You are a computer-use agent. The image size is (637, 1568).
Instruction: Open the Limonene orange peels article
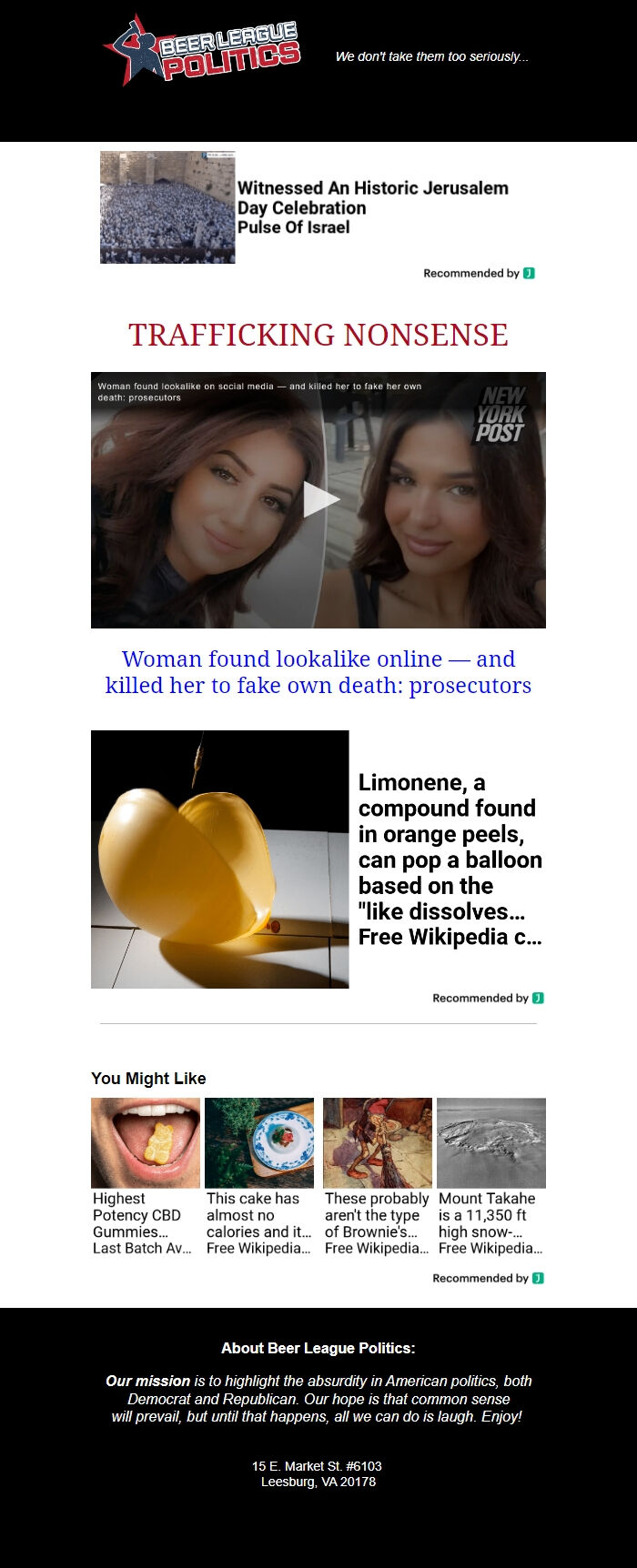click(450, 859)
